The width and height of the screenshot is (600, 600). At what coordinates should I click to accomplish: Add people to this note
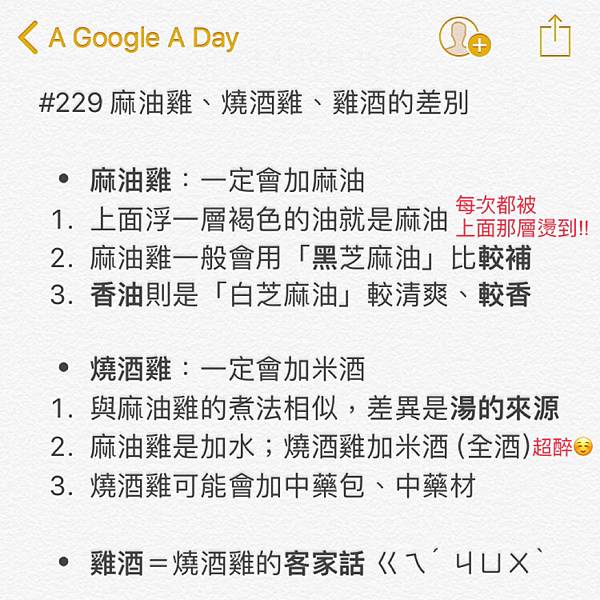coord(464,37)
